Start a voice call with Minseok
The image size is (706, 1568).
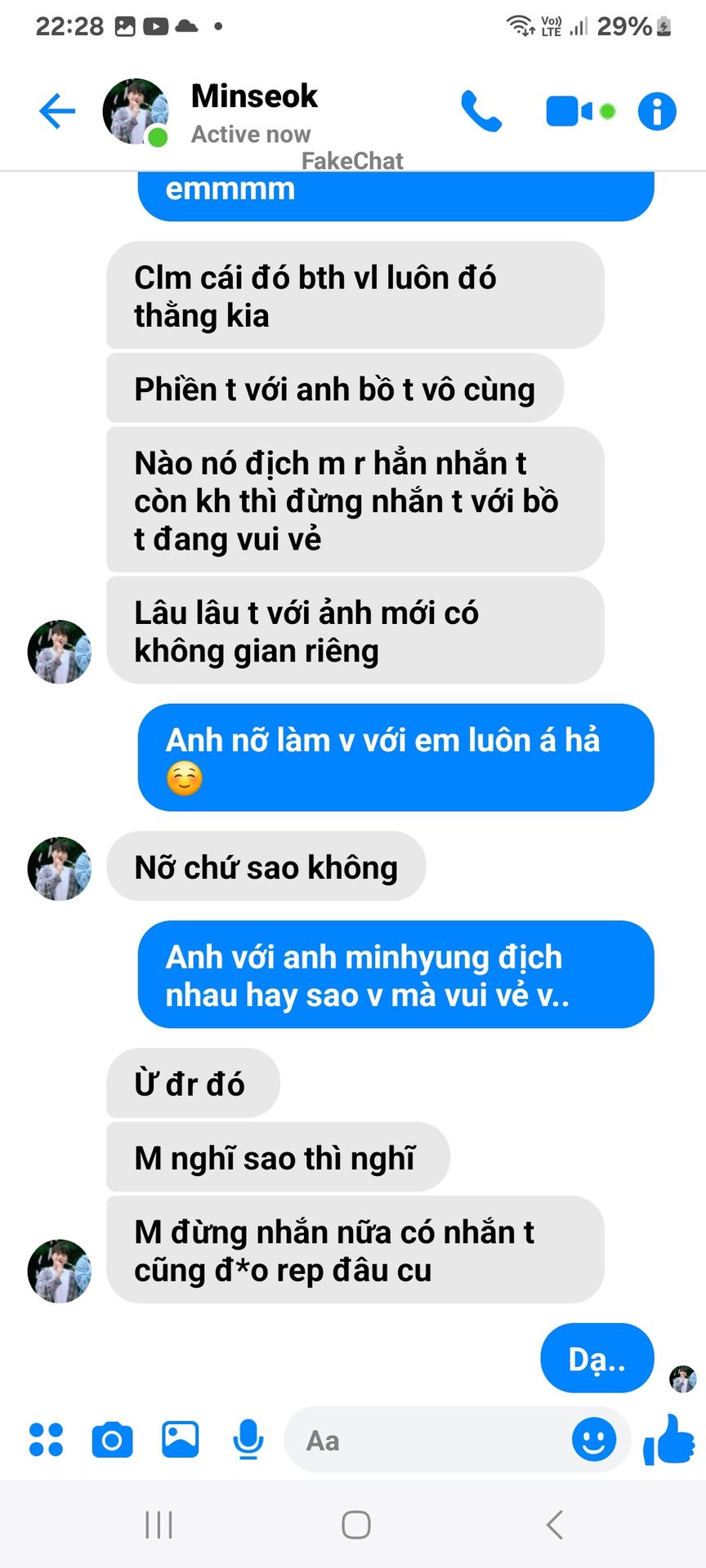coord(481,111)
